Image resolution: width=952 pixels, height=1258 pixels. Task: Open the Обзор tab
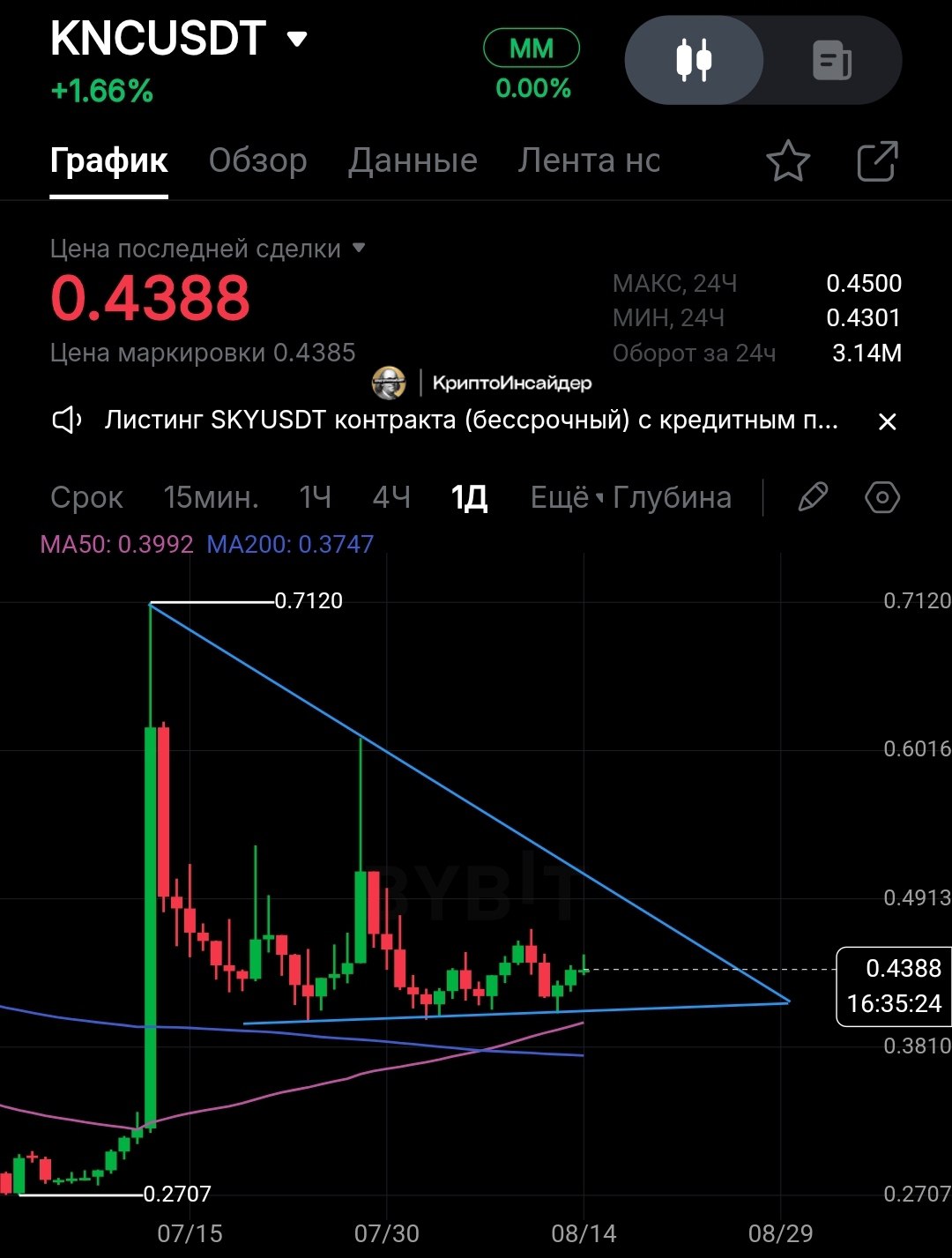click(x=257, y=160)
